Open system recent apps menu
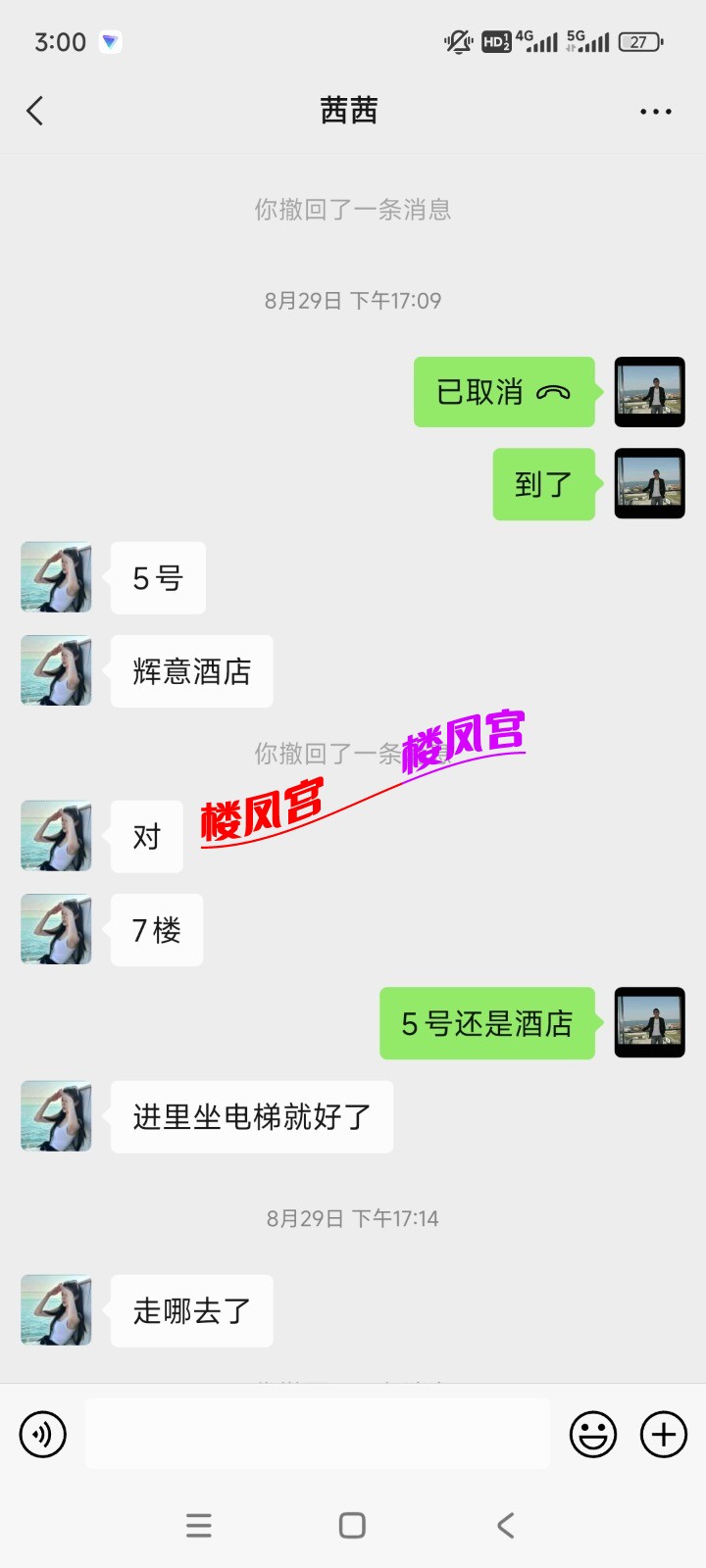This screenshot has height=1568, width=706. [x=199, y=1526]
